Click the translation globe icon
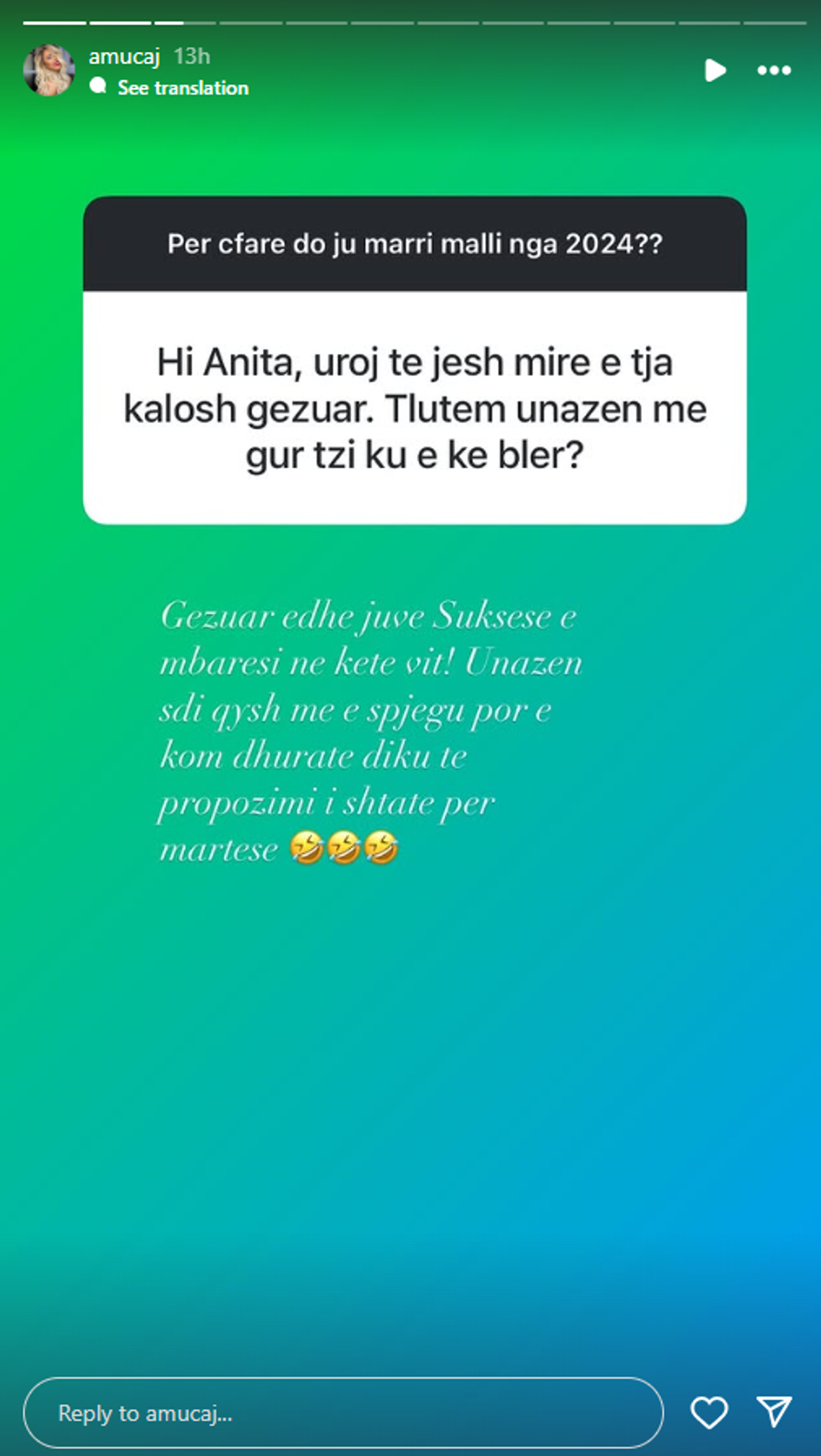 [x=98, y=86]
